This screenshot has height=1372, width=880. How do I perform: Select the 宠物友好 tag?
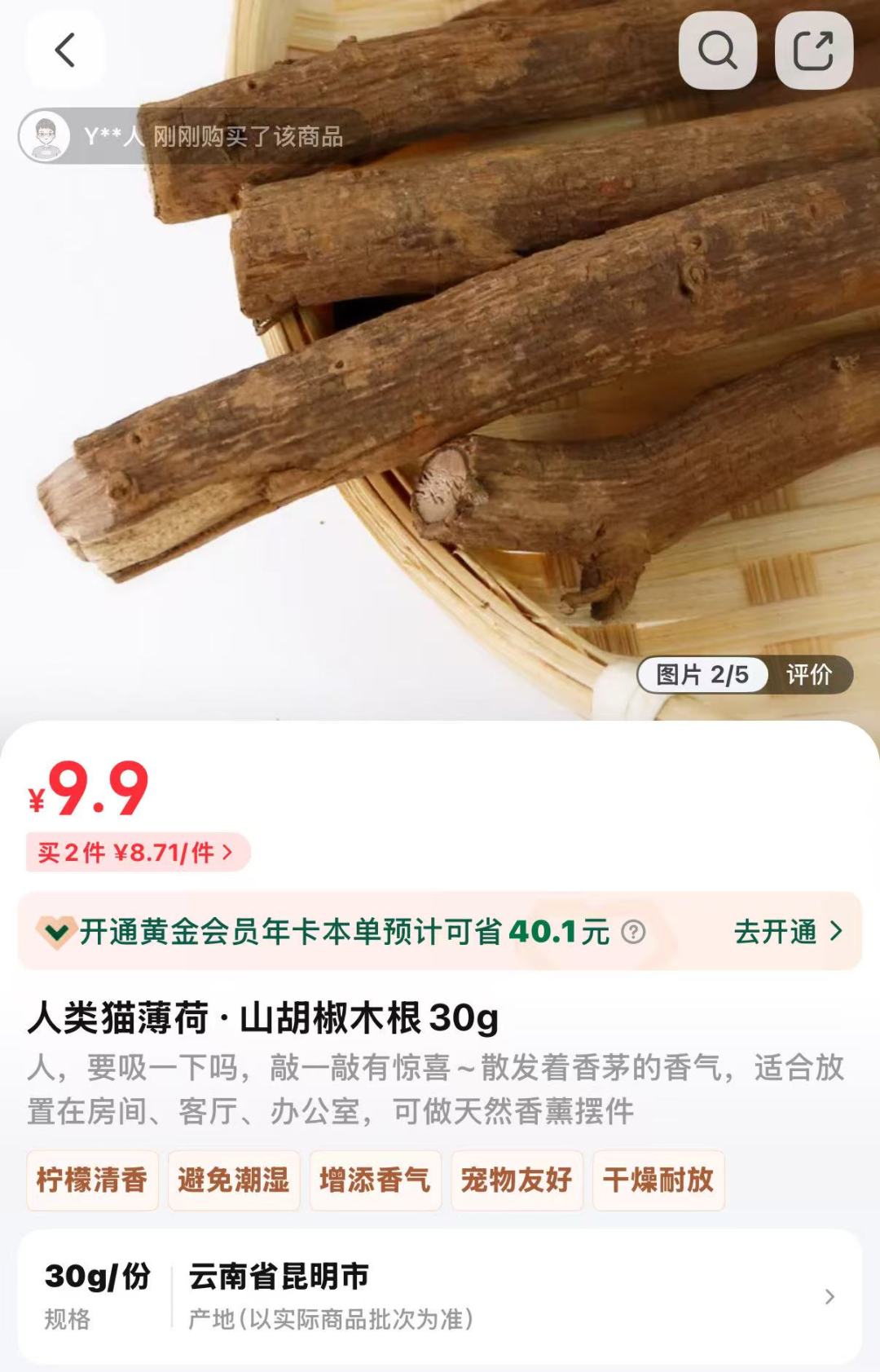[x=517, y=1180]
